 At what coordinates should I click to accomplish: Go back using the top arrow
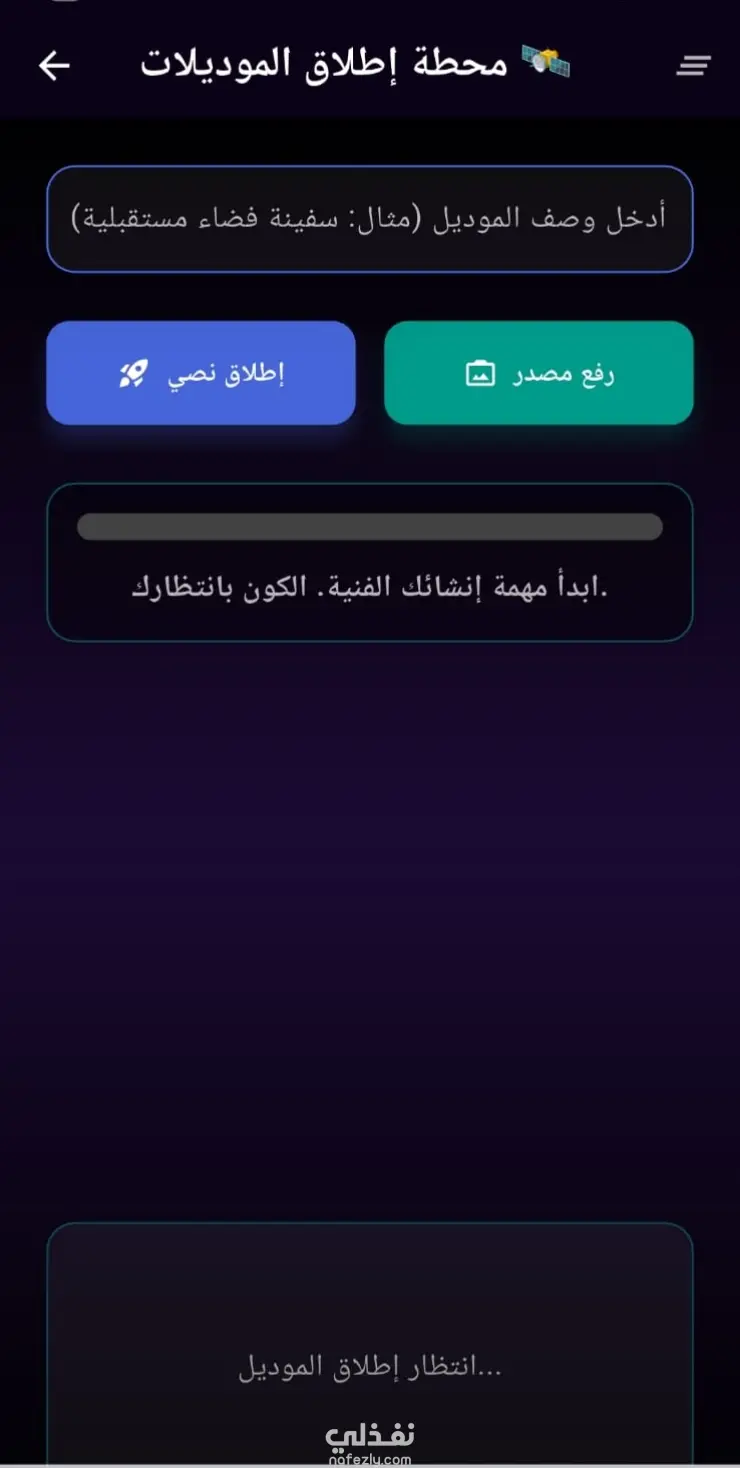[x=54, y=66]
